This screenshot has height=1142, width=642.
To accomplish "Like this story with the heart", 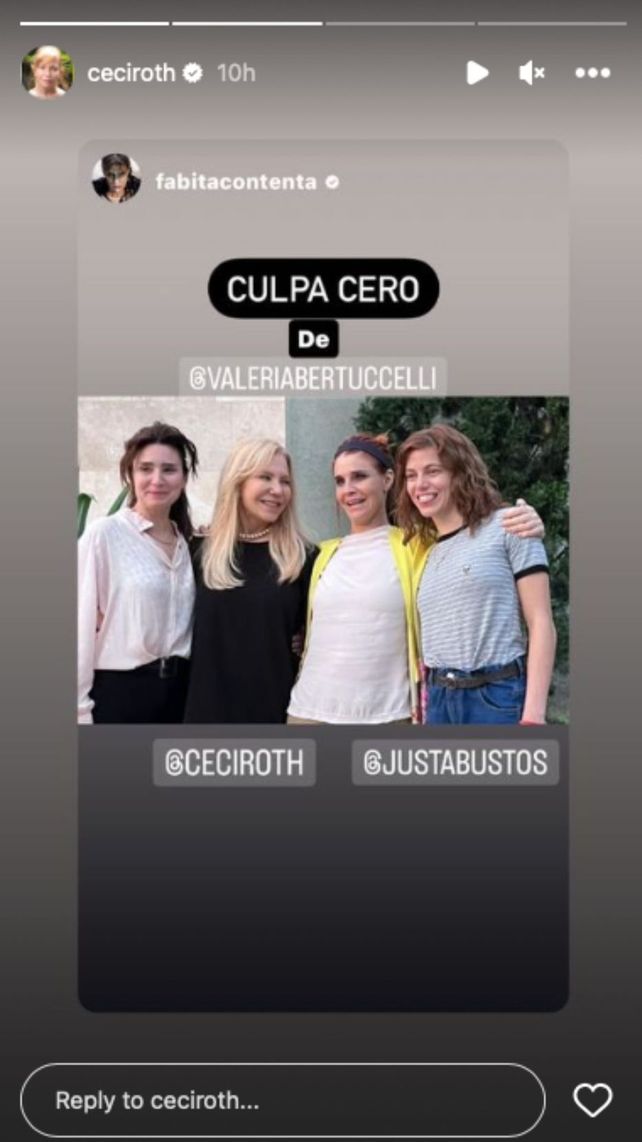I will pyautogui.click(x=592, y=1100).
